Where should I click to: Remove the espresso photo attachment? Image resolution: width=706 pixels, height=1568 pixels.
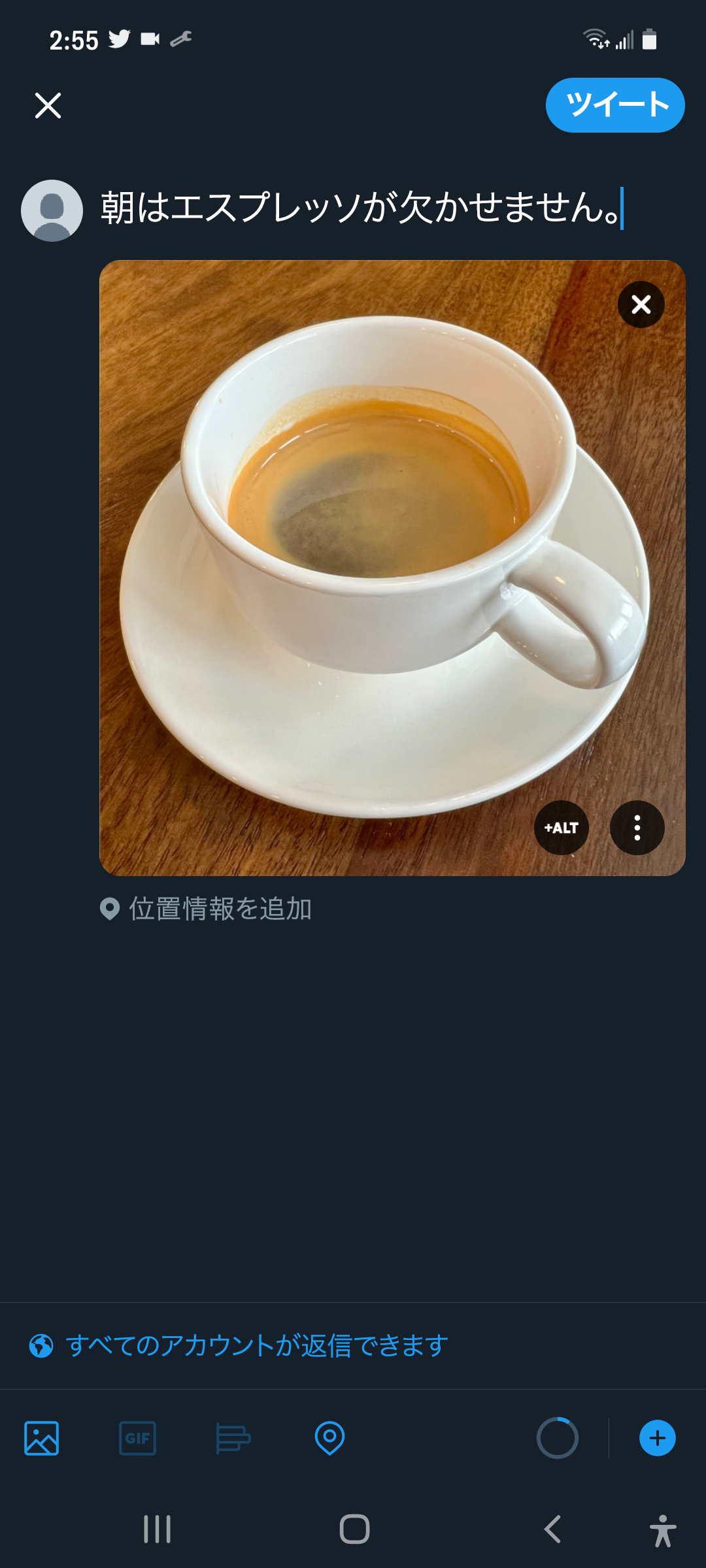641,304
